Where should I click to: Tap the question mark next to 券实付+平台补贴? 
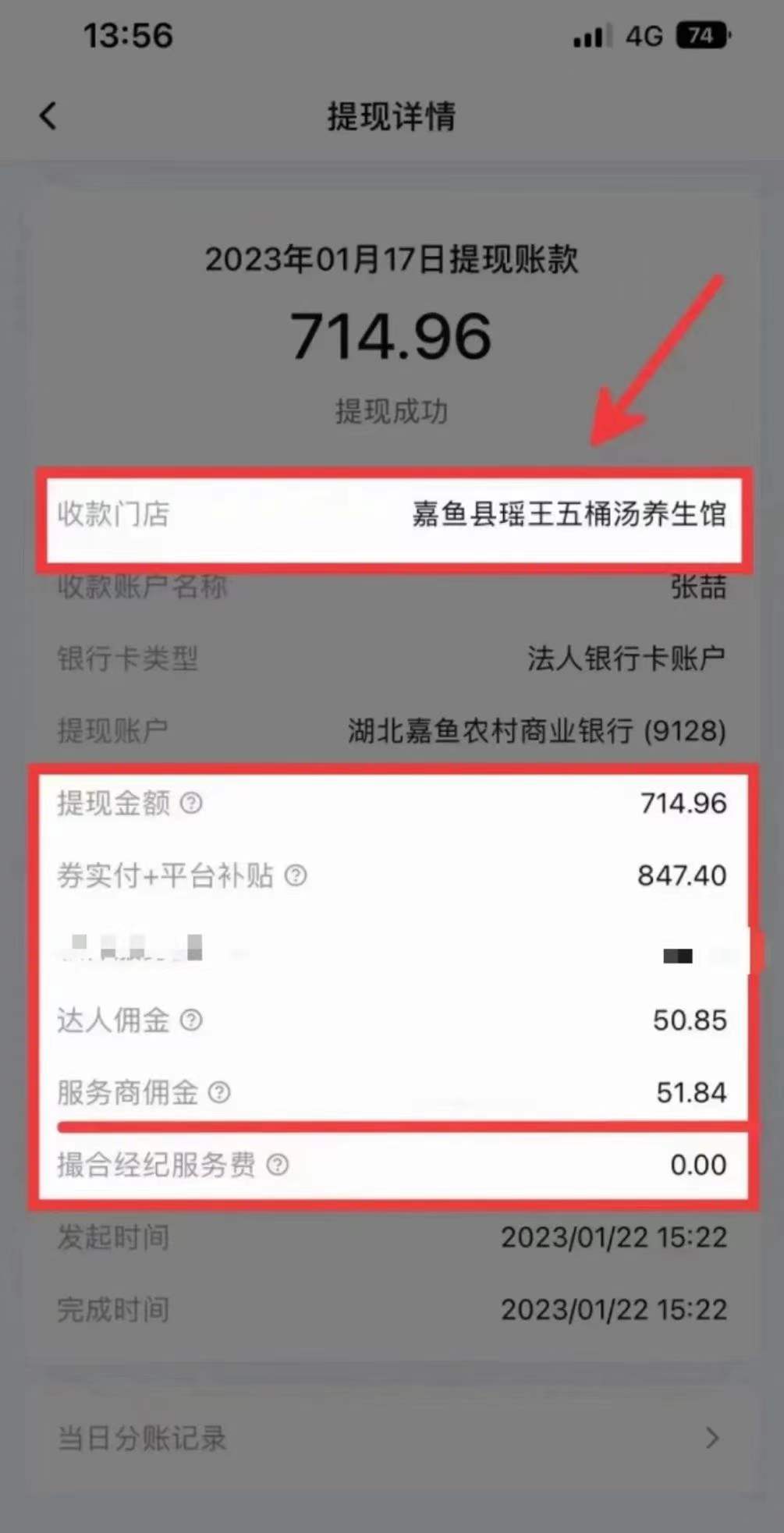click(x=296, y=875)
